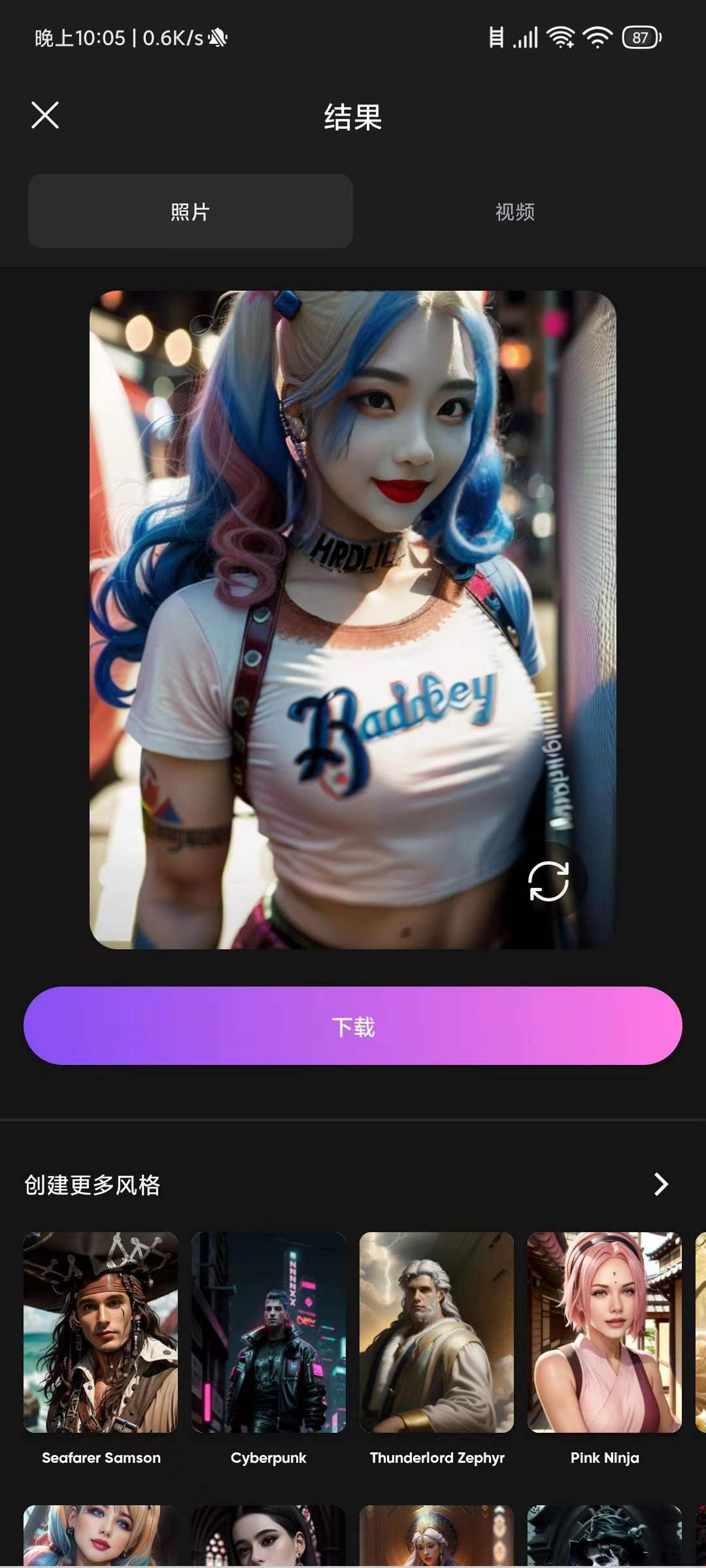
Task: Switch to the 照片 tab
Action: point(190,211)
